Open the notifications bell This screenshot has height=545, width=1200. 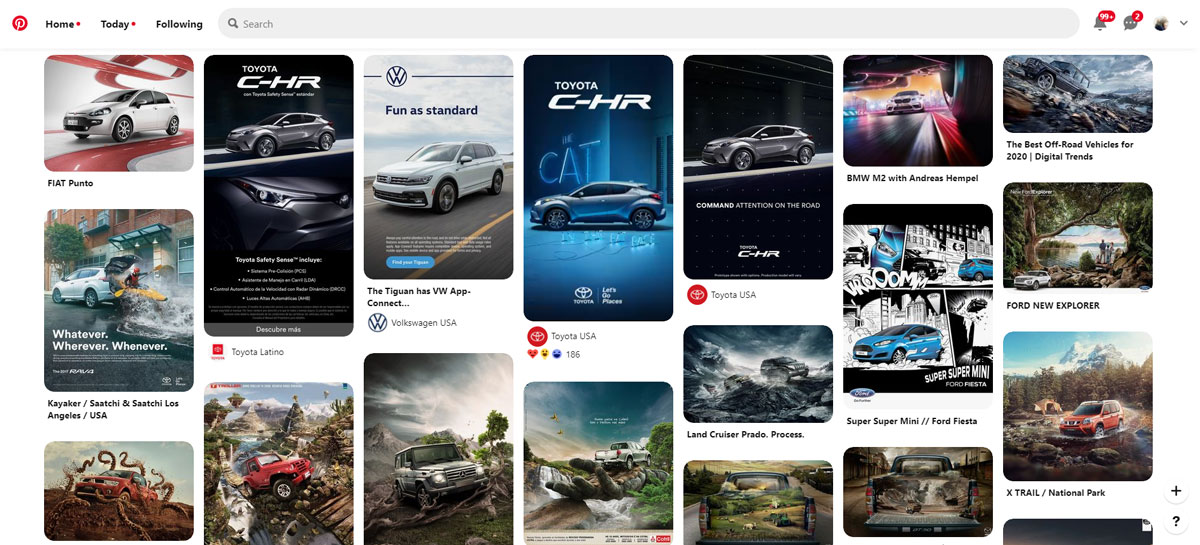pyautogui.click(x=1101, y=24)
